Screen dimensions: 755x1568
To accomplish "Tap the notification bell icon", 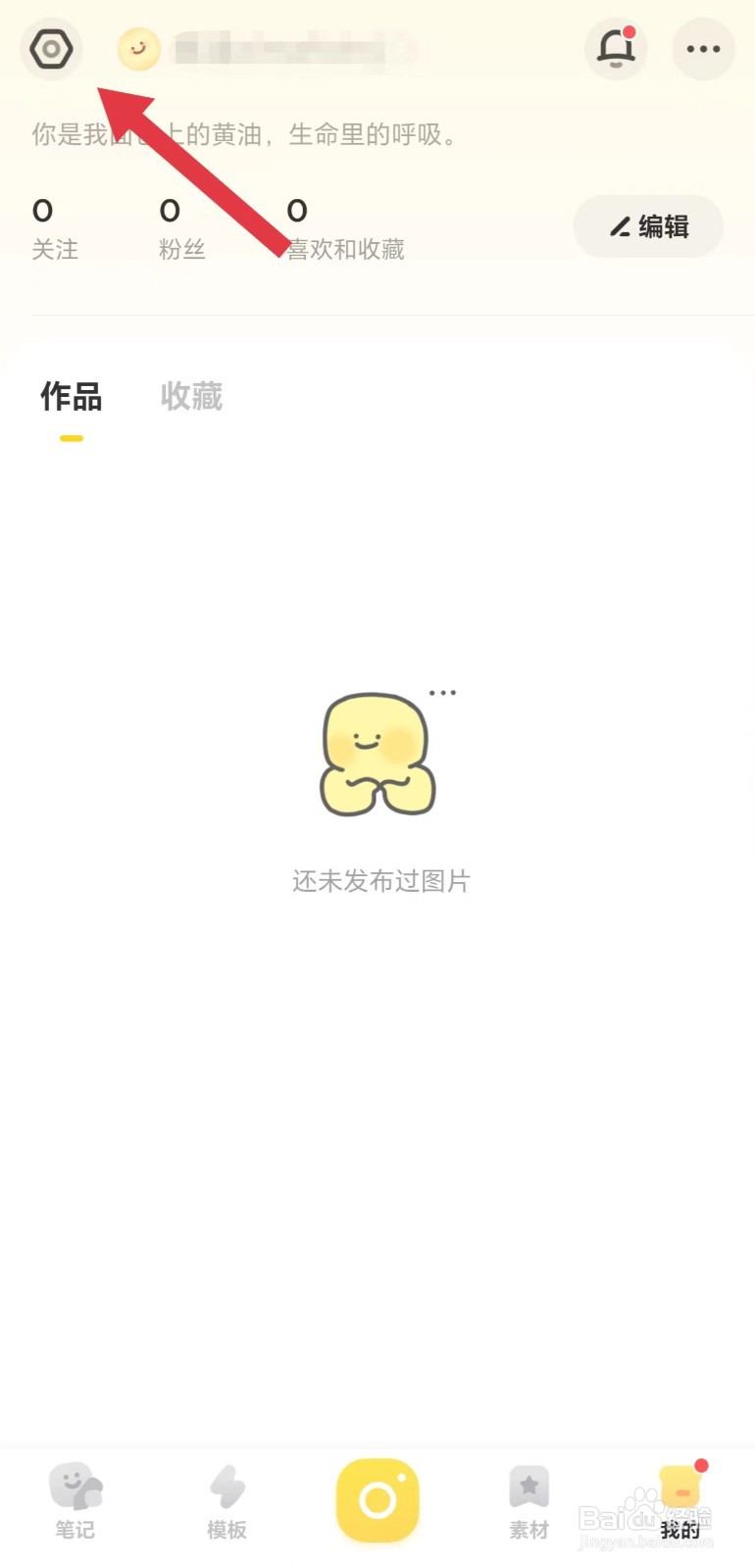I will click(616, 48).
